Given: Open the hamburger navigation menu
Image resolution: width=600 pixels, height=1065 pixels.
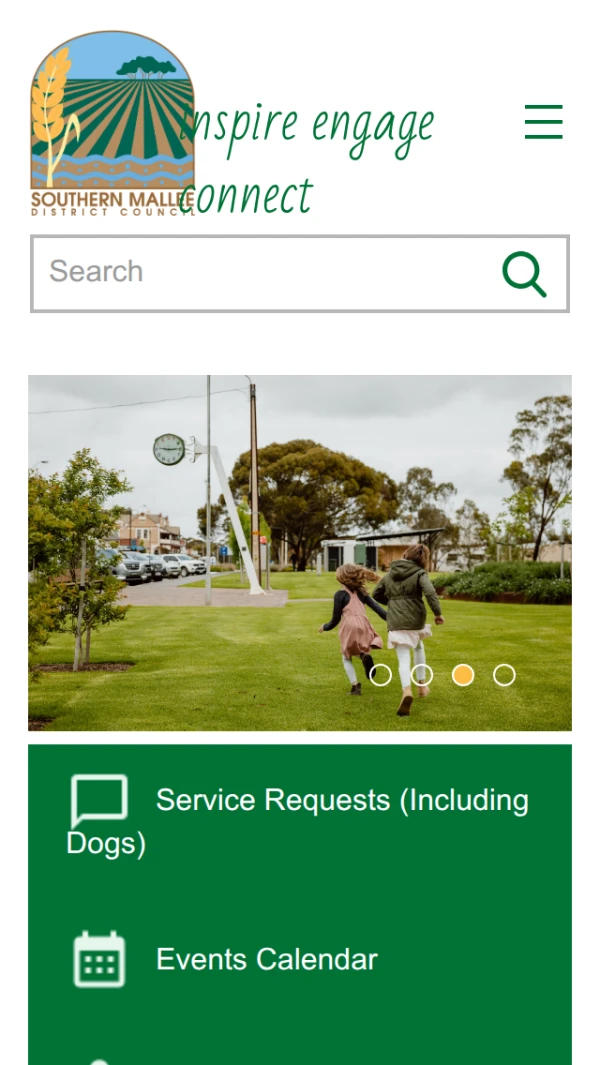Looking at the screenshot, I should [x=543, y=122].
